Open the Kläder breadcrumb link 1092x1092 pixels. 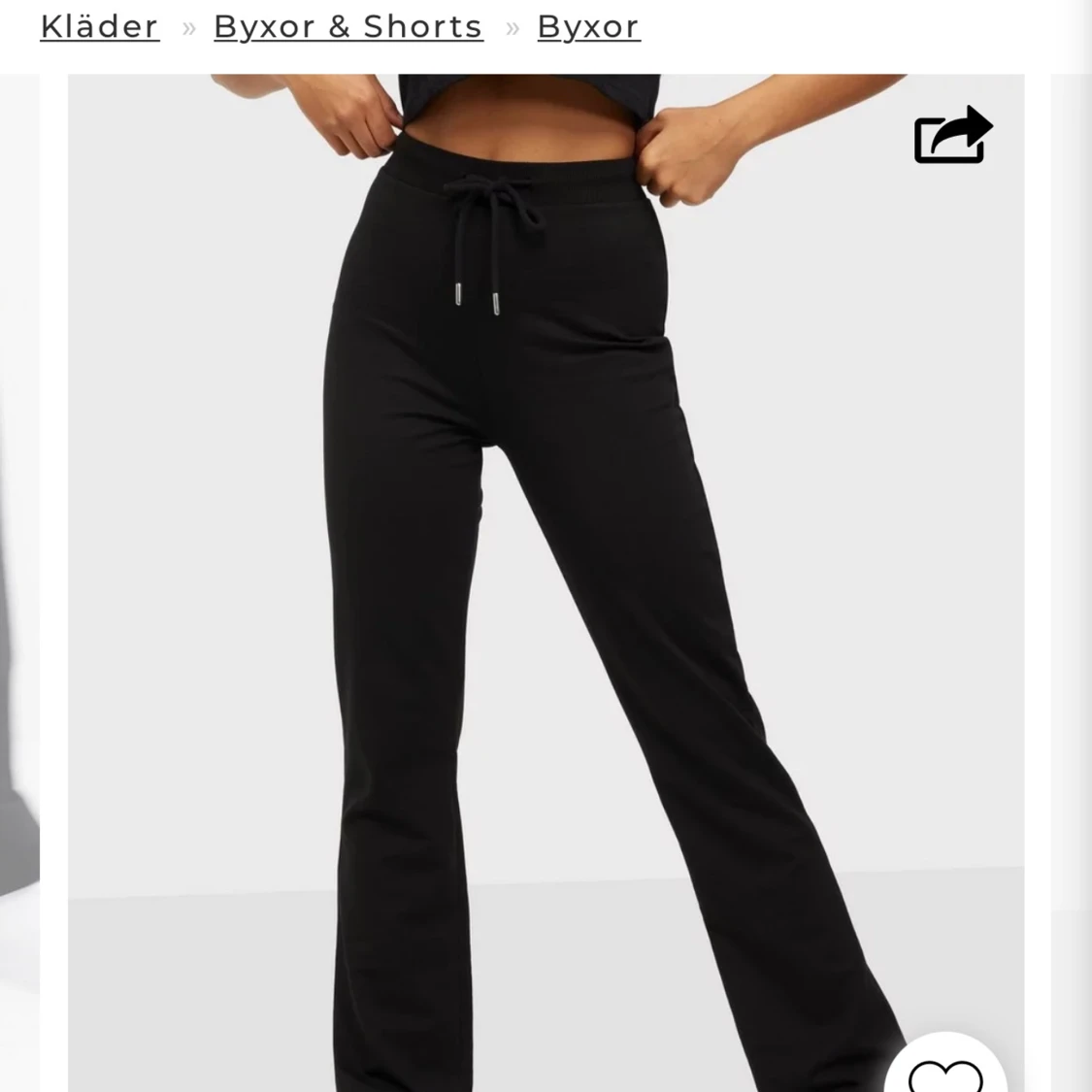click(x=99, y=27)
